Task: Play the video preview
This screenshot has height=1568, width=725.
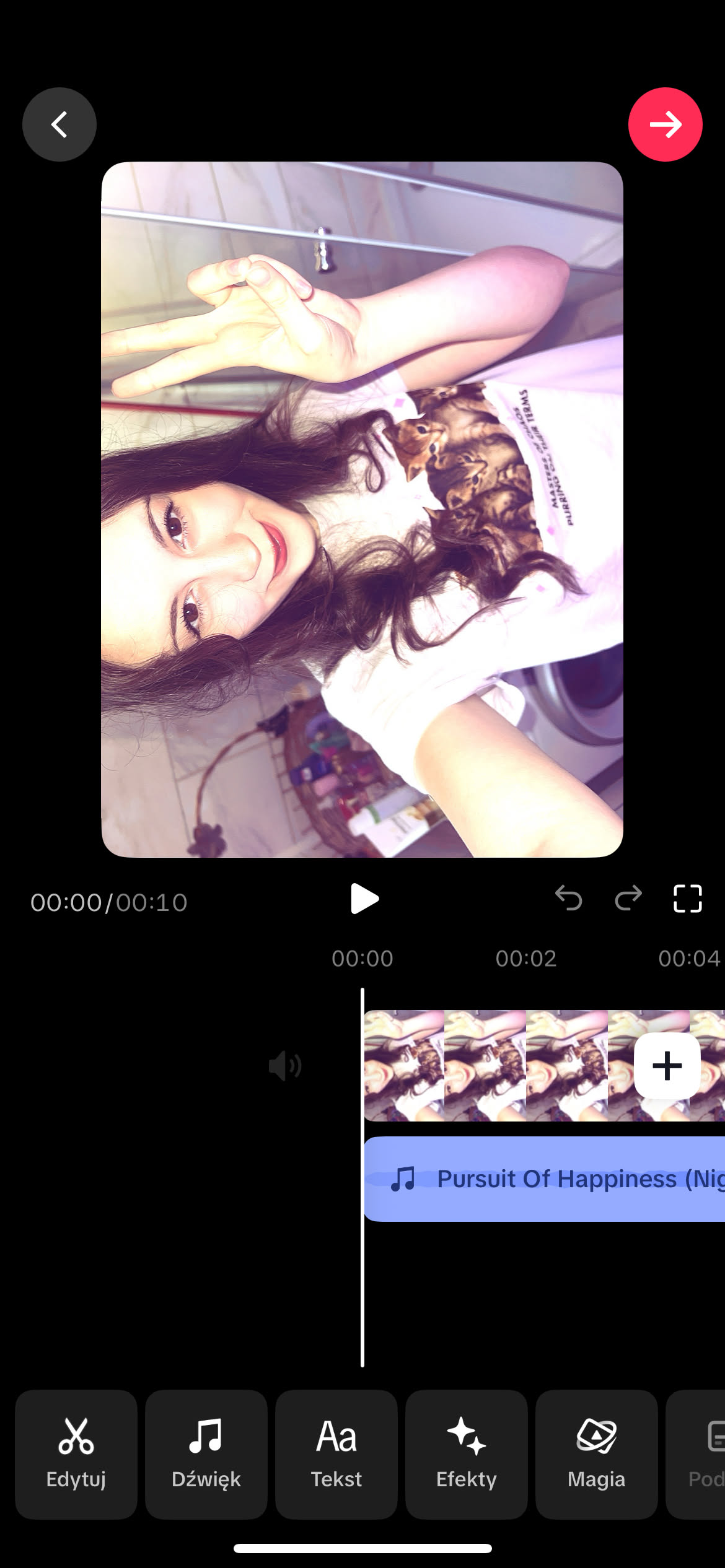Action: (x=364, y=899)
